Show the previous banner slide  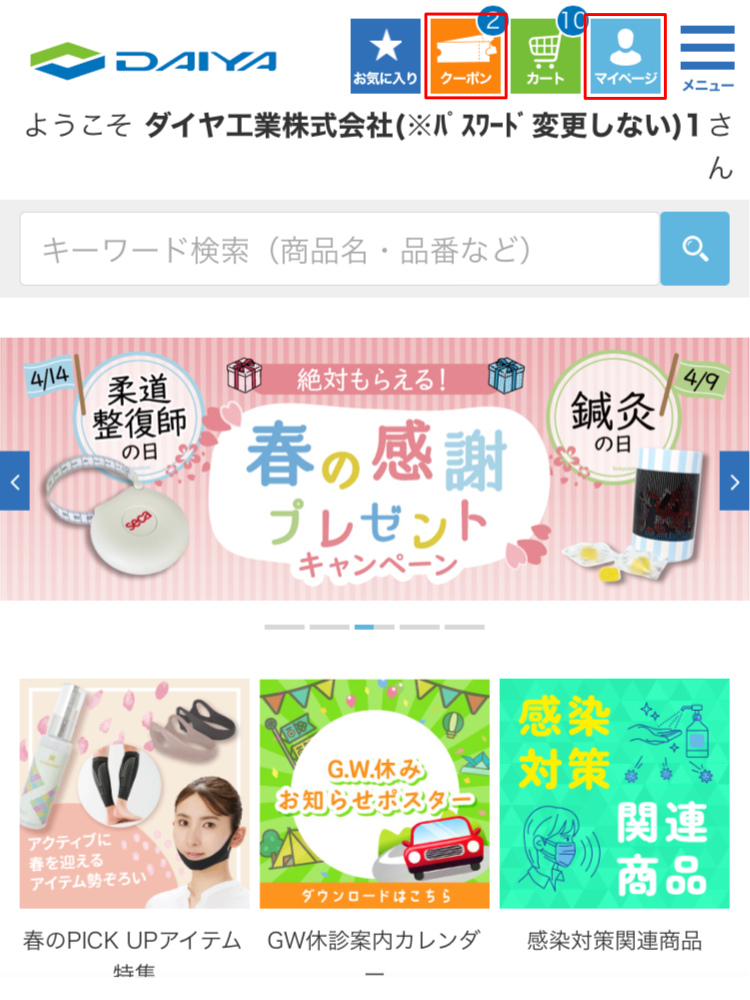tap(14, 481)
